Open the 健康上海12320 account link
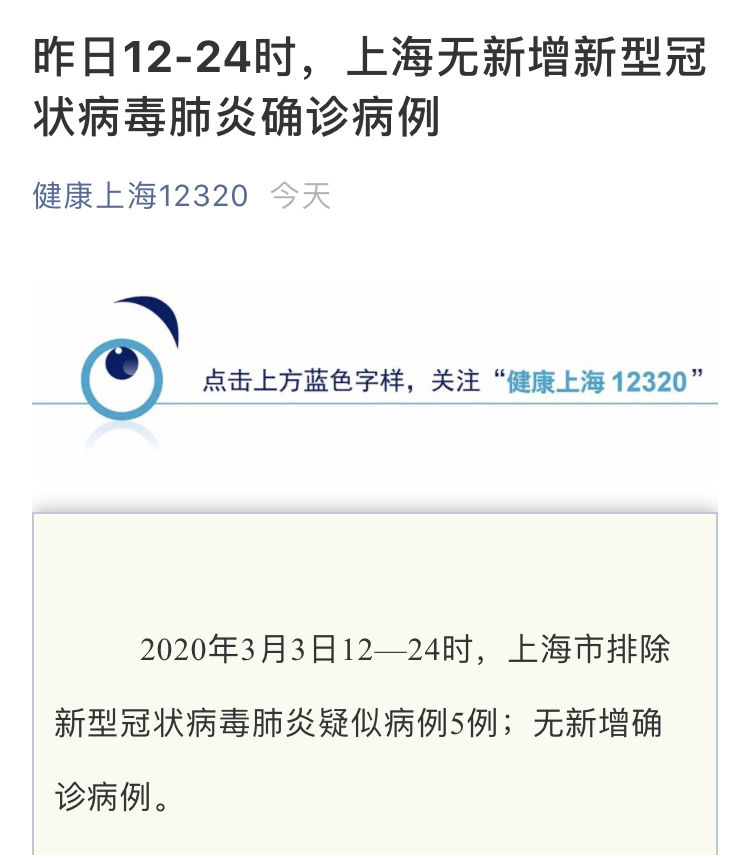 (x=140, y=196)
